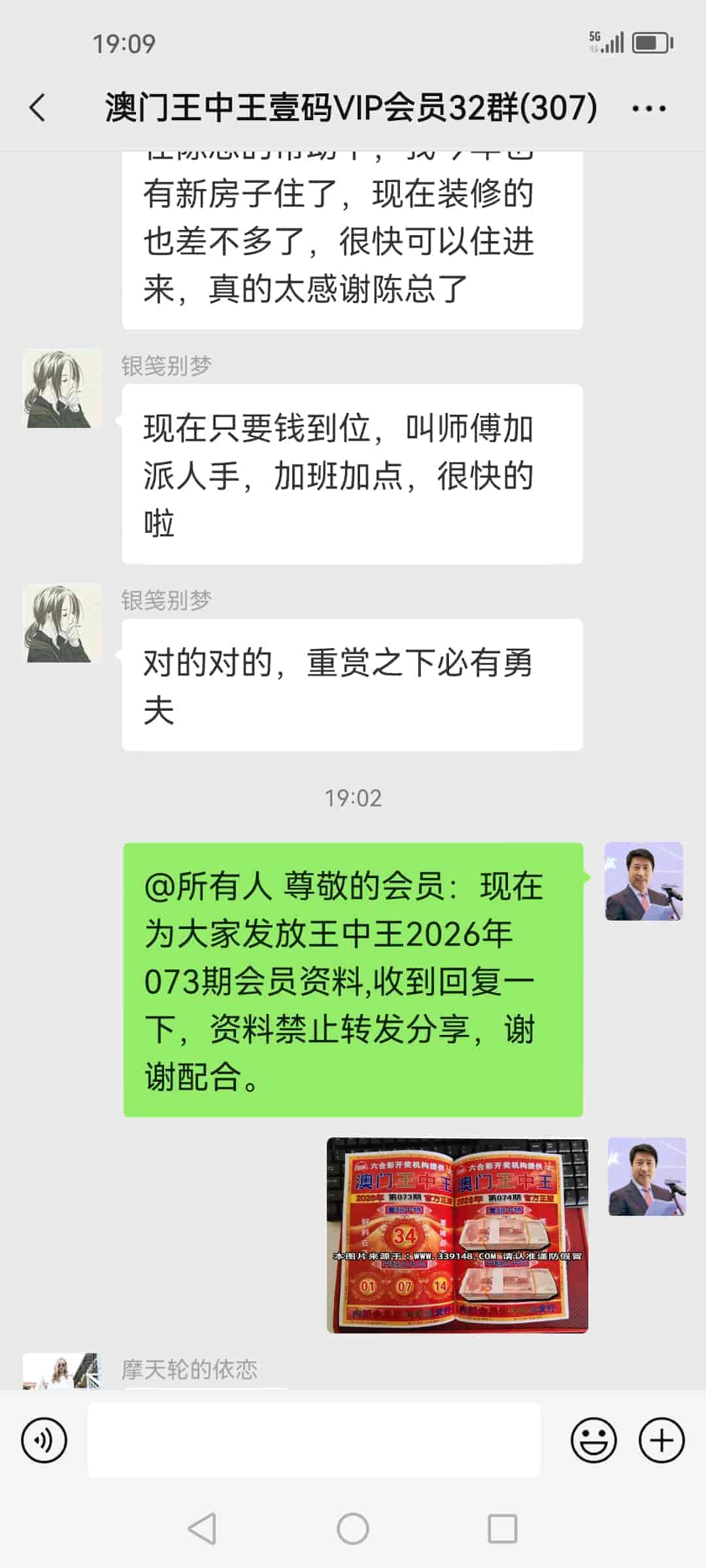Open the emoji sticker panel
This screenshot has width=706, height=1568.
click(x=594, y=1440)
